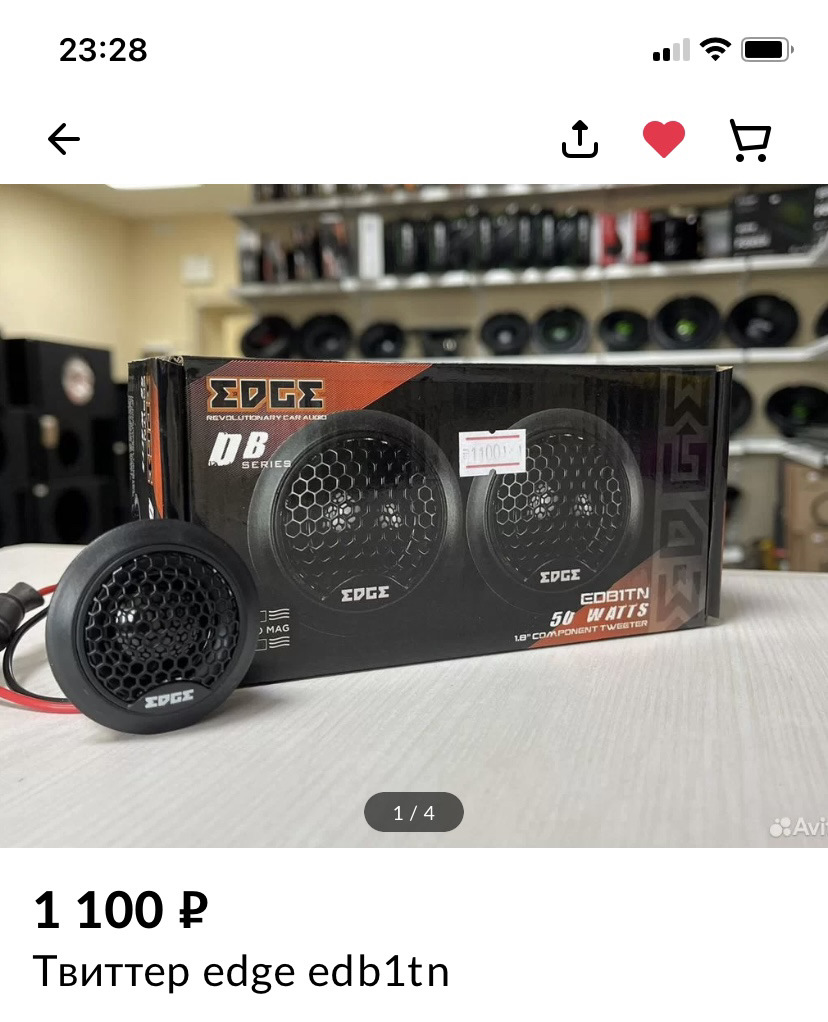The width and height of the screenshot is (828, 1022).
Task: Go back using the arrow icon
Action: coord(64,139)
